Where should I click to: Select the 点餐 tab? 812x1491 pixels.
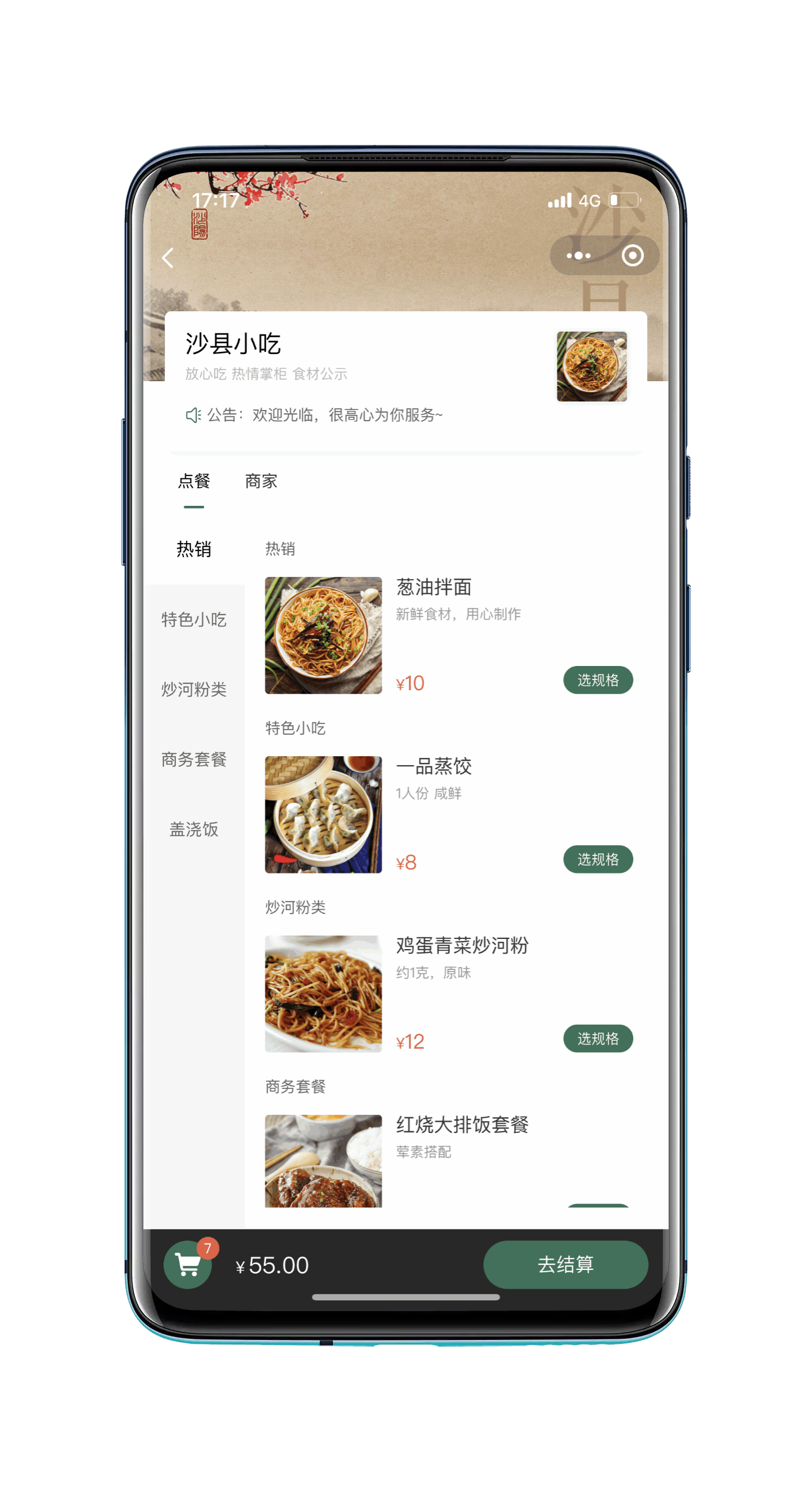[x=194, y=481]
